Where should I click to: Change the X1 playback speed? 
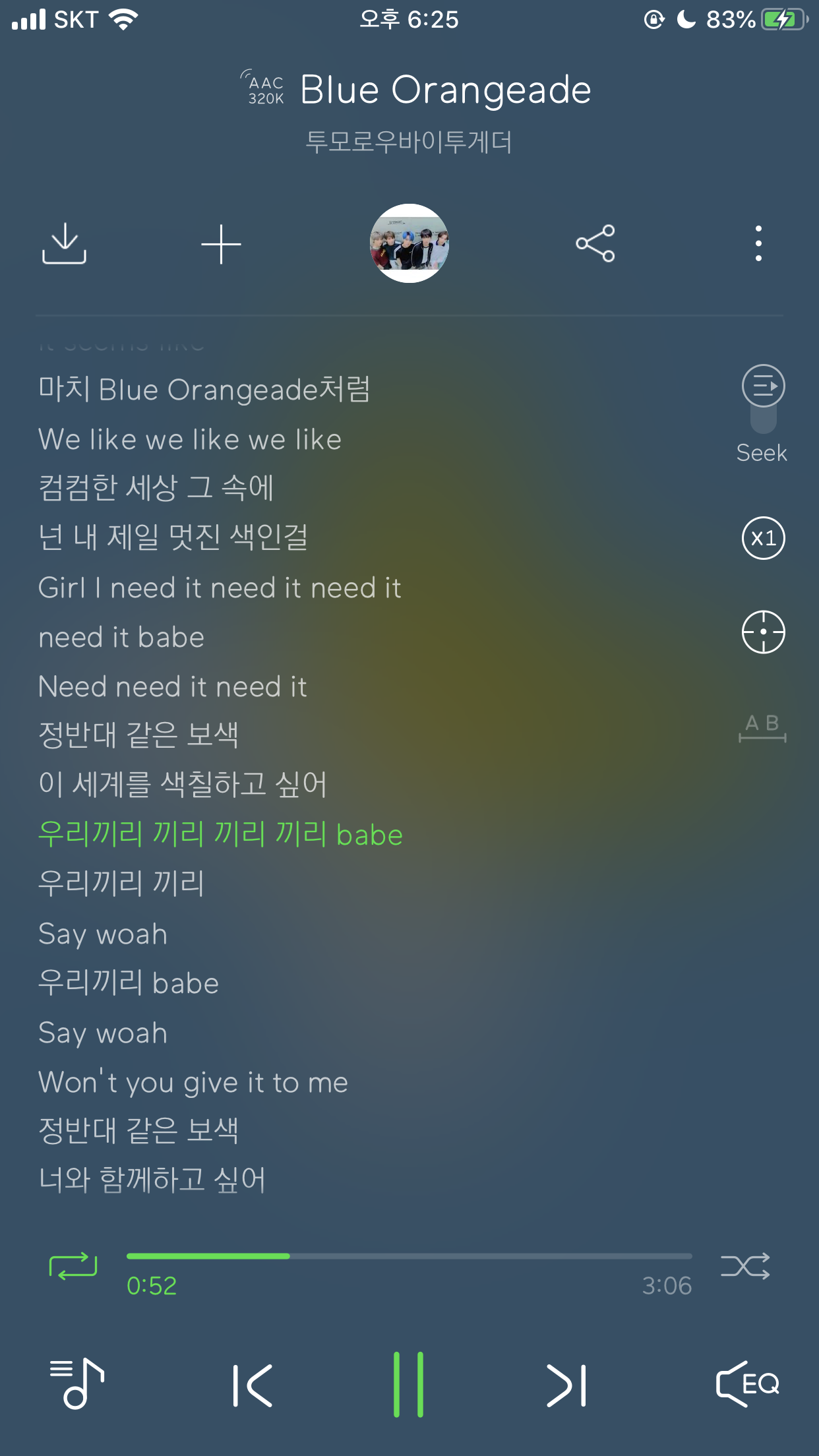[x=763, y=538]
